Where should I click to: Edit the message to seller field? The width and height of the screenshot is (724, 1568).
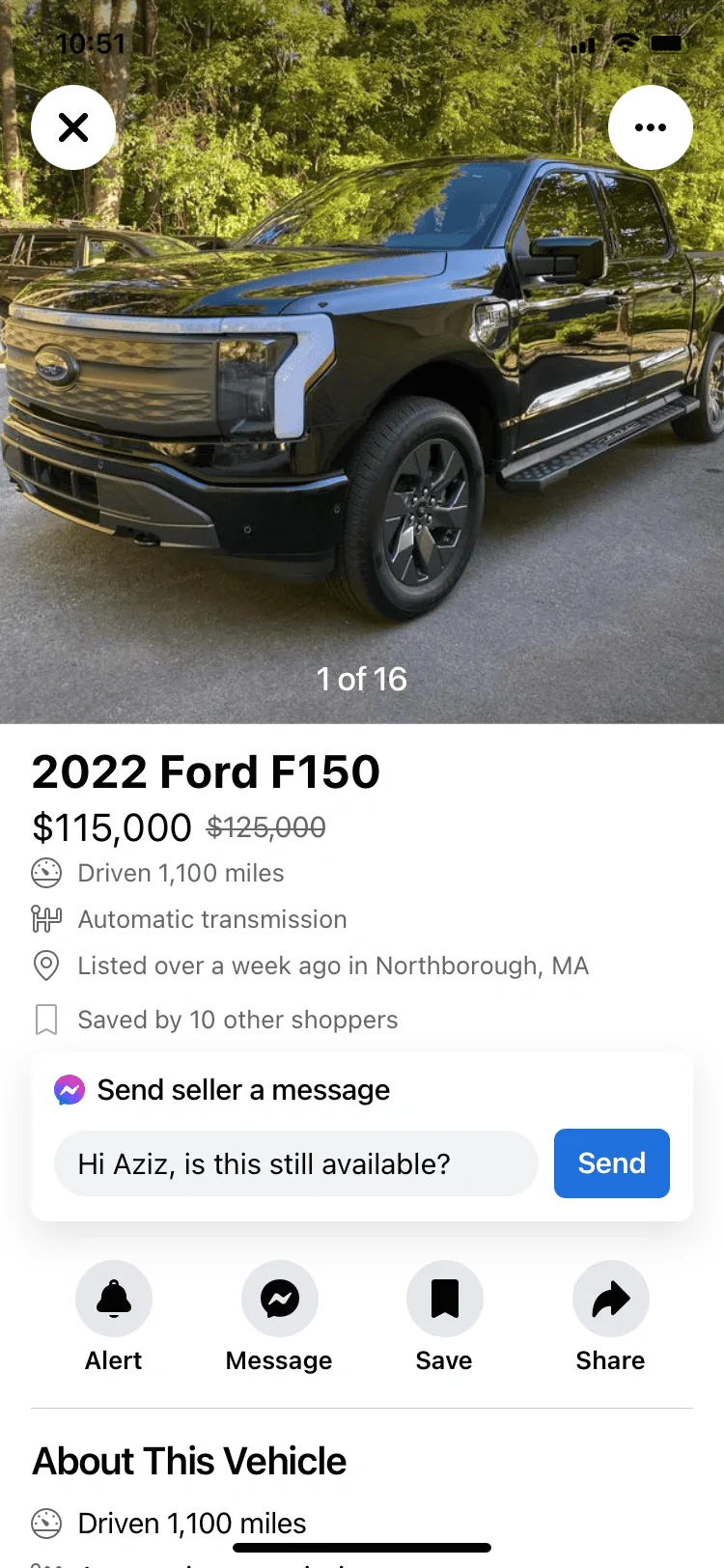295,1163
